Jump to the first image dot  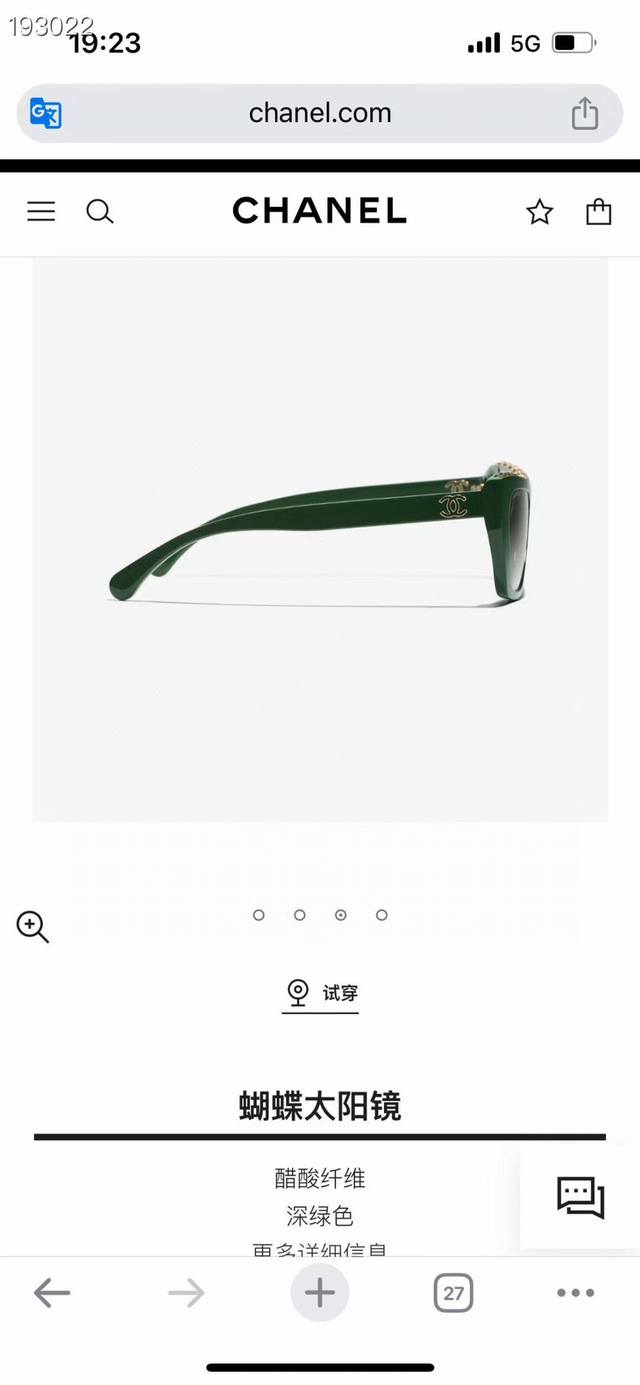(259, 915)
